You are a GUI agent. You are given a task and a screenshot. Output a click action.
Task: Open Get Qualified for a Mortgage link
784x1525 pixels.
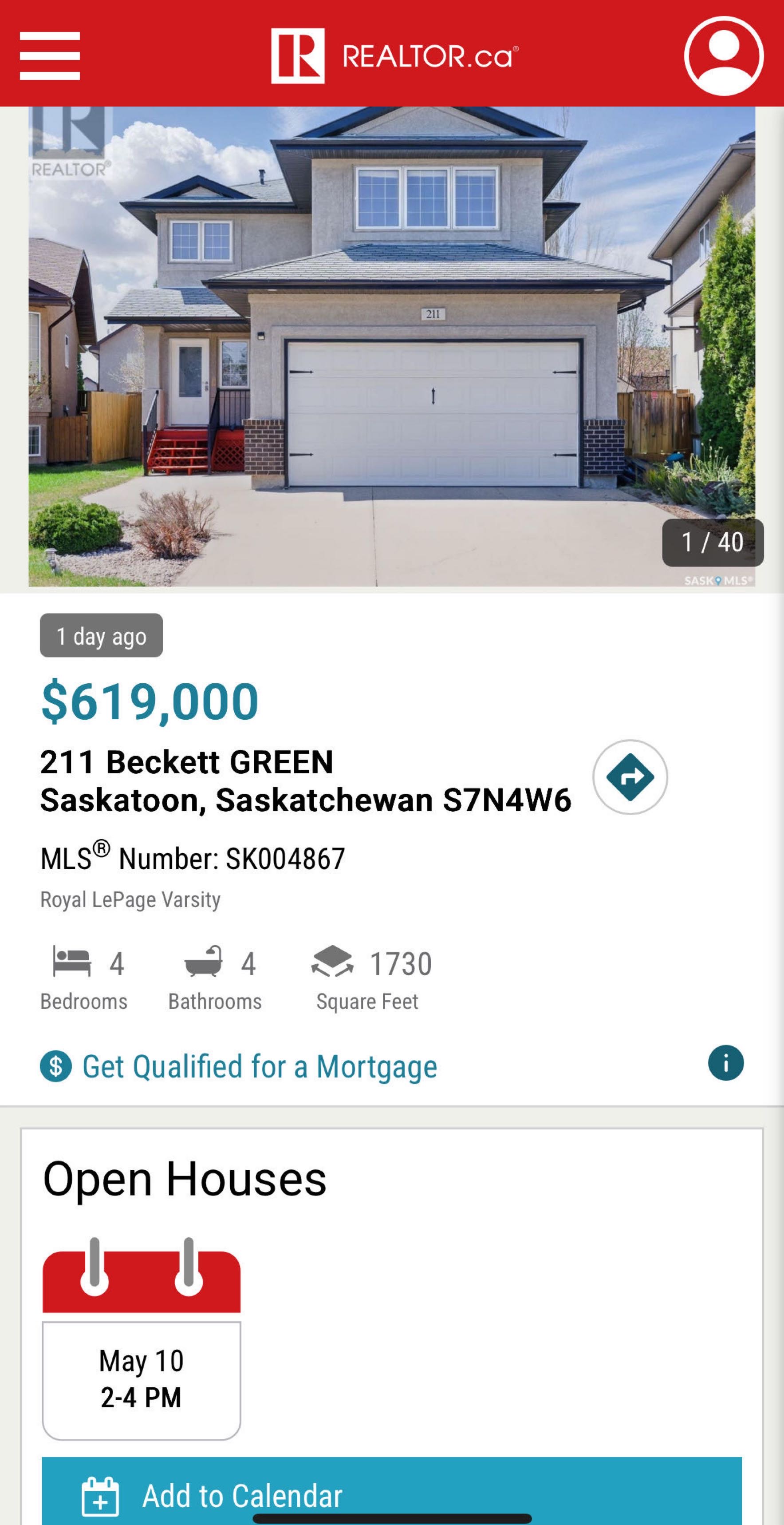[259, 1067]
